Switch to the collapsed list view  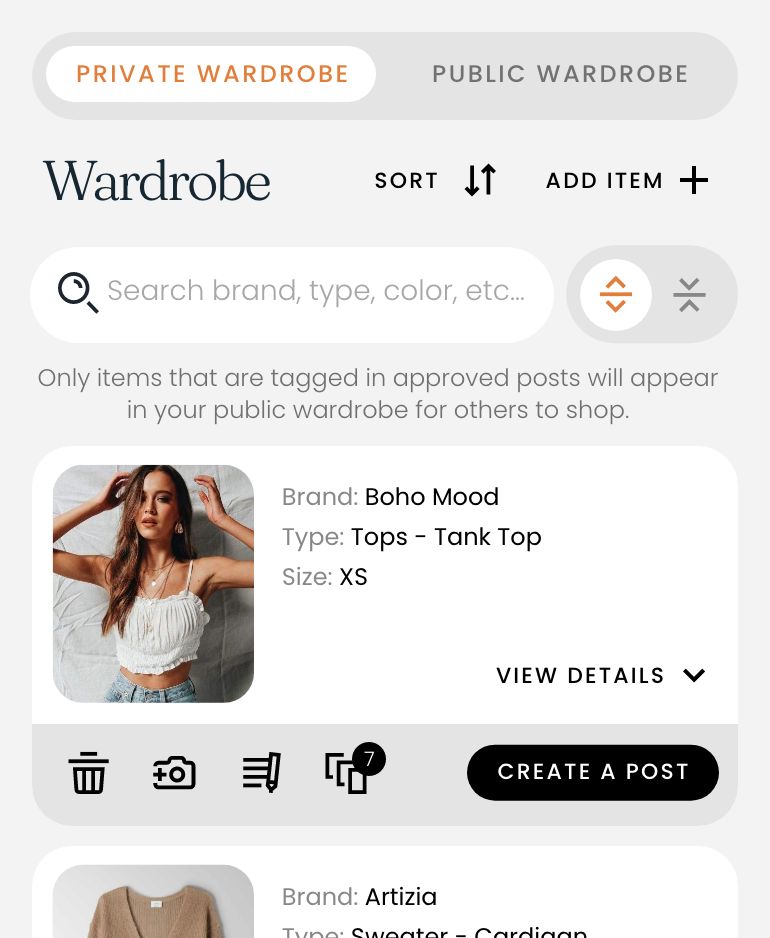(689, 295)
